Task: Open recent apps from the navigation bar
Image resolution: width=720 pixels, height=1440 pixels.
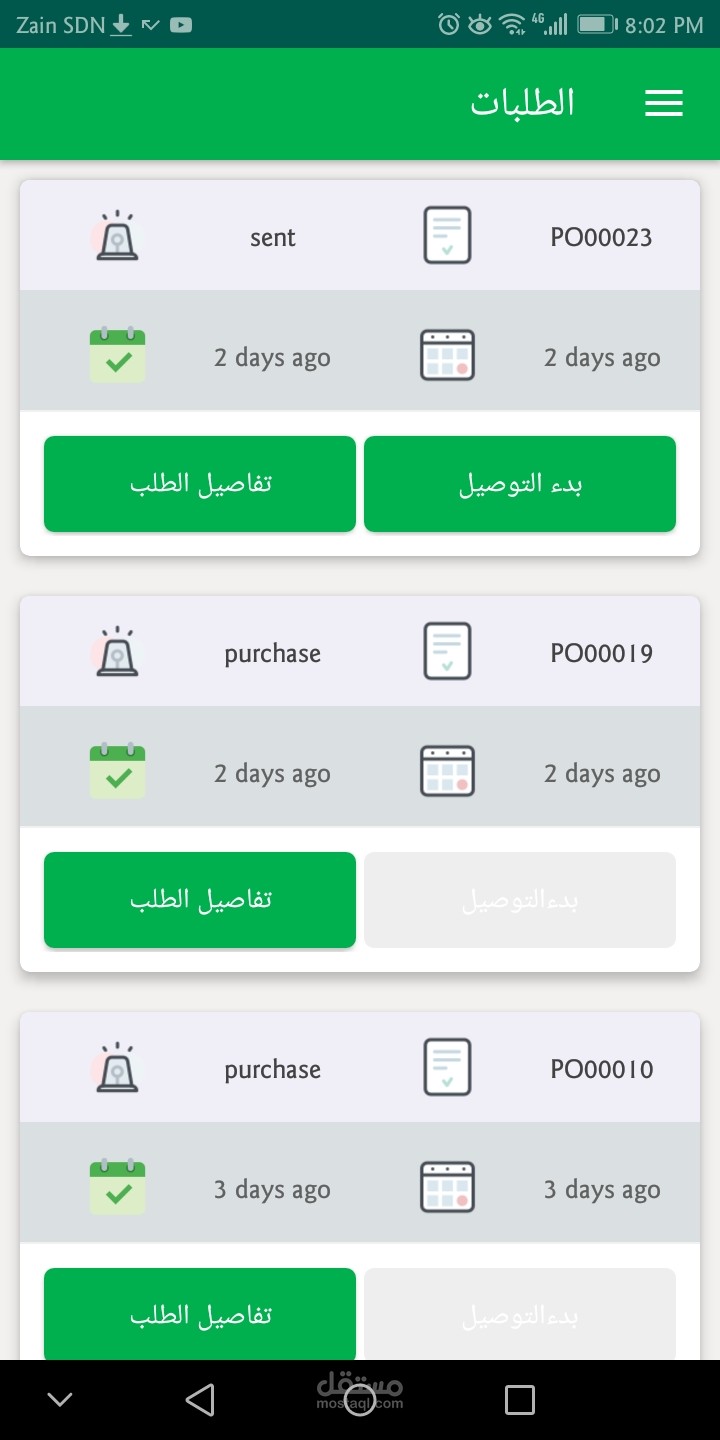Action: tap(520, 1400)
